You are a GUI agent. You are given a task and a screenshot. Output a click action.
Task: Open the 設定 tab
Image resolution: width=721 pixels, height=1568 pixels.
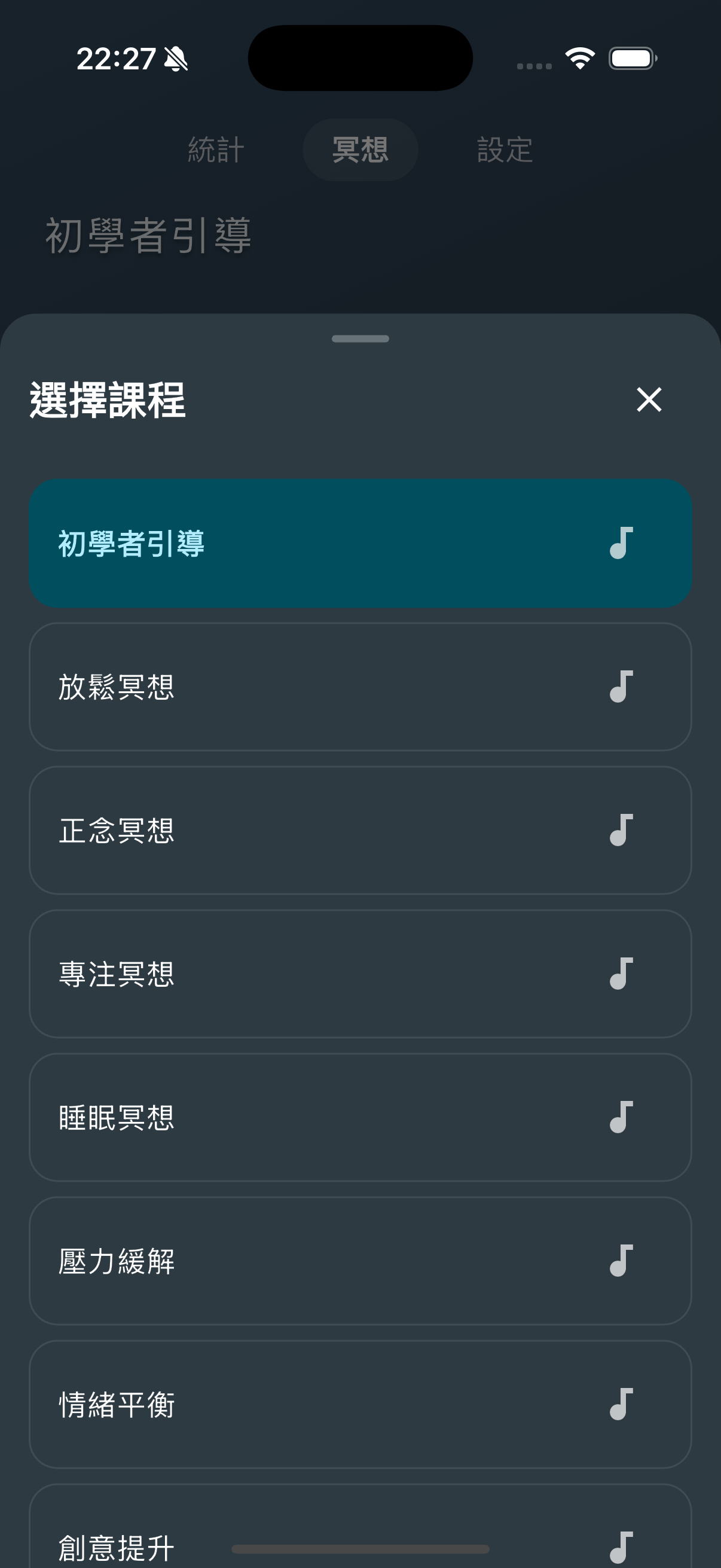pos(505,149)
